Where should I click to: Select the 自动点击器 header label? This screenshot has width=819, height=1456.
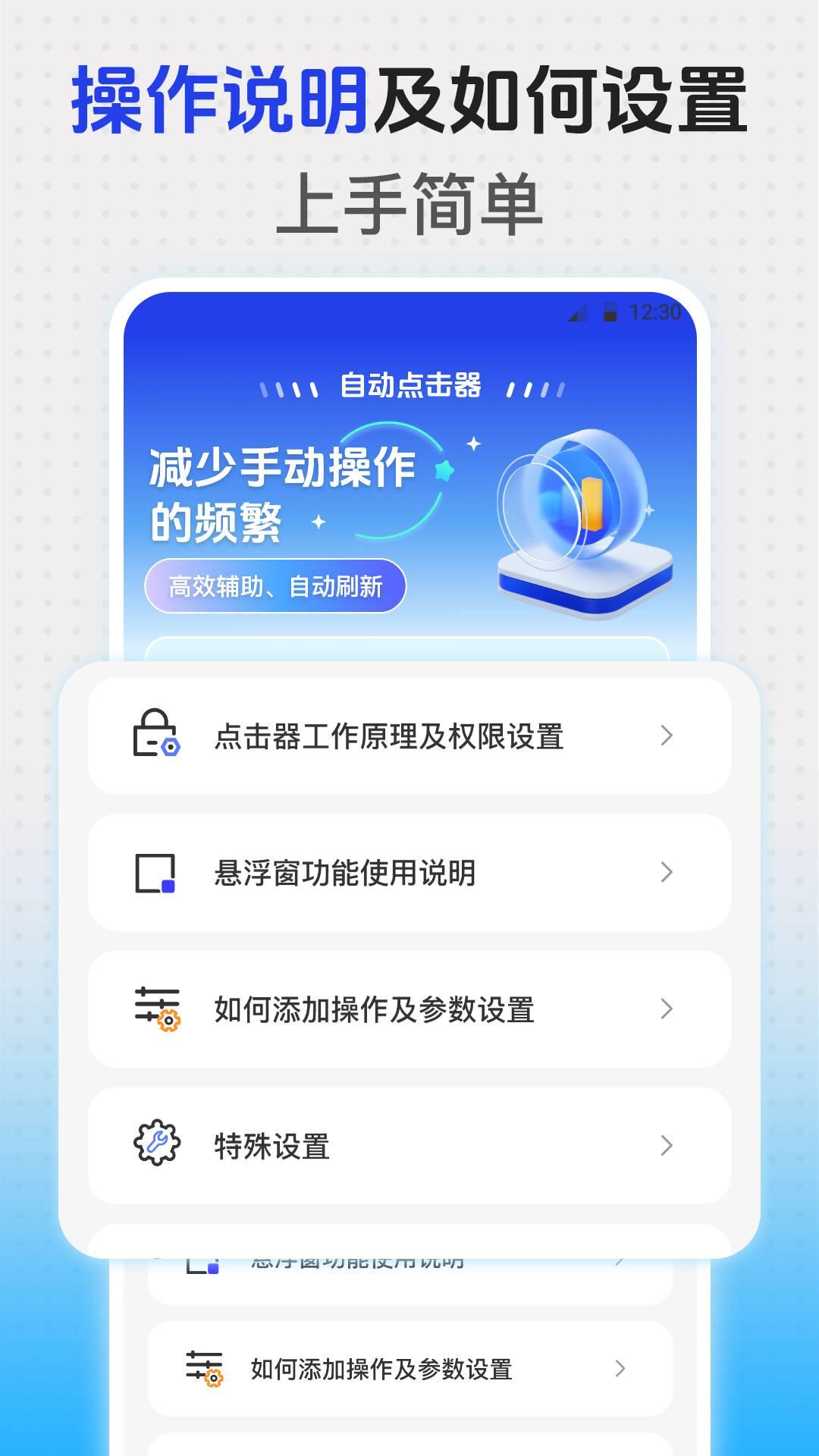(x=413, y=387)
